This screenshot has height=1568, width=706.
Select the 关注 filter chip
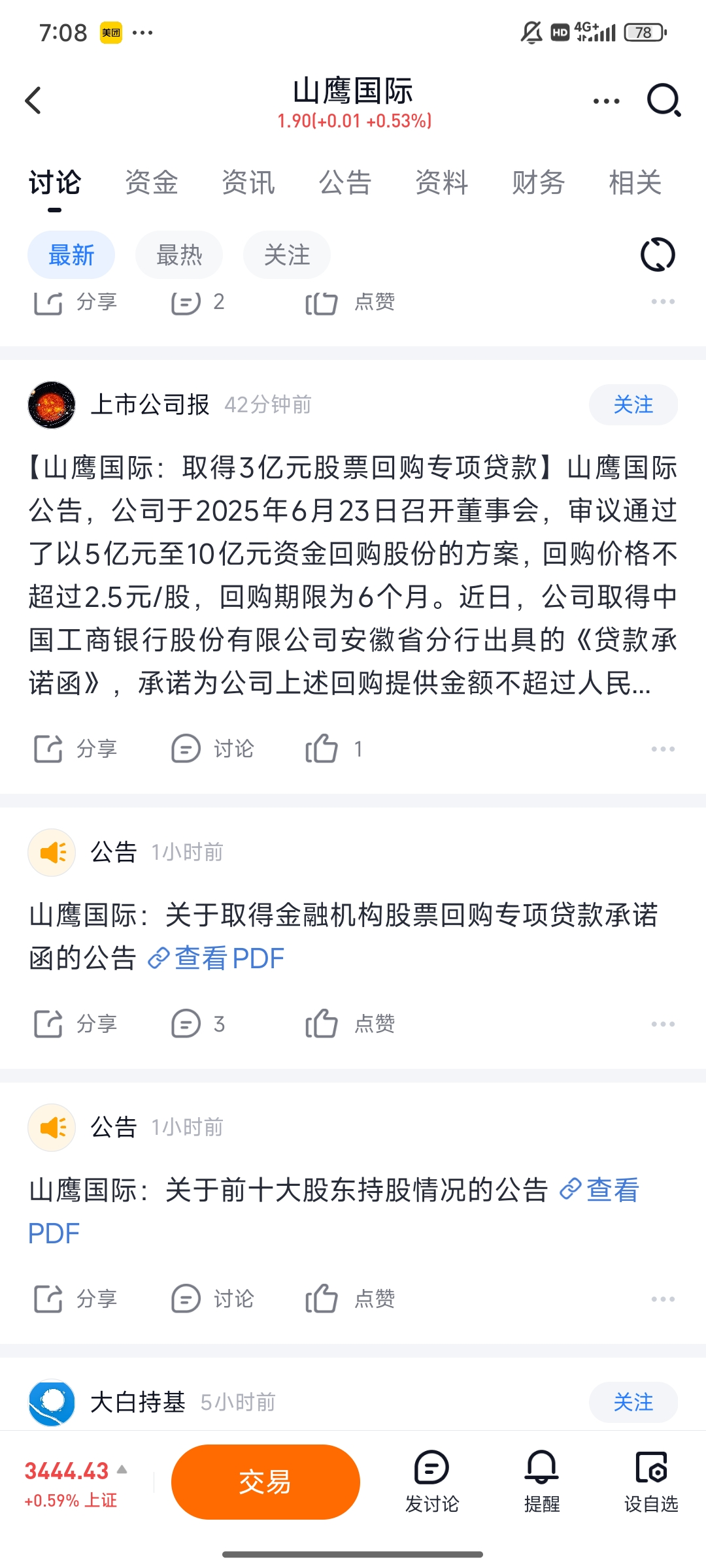pyautogui.click(x=286, y=255)
